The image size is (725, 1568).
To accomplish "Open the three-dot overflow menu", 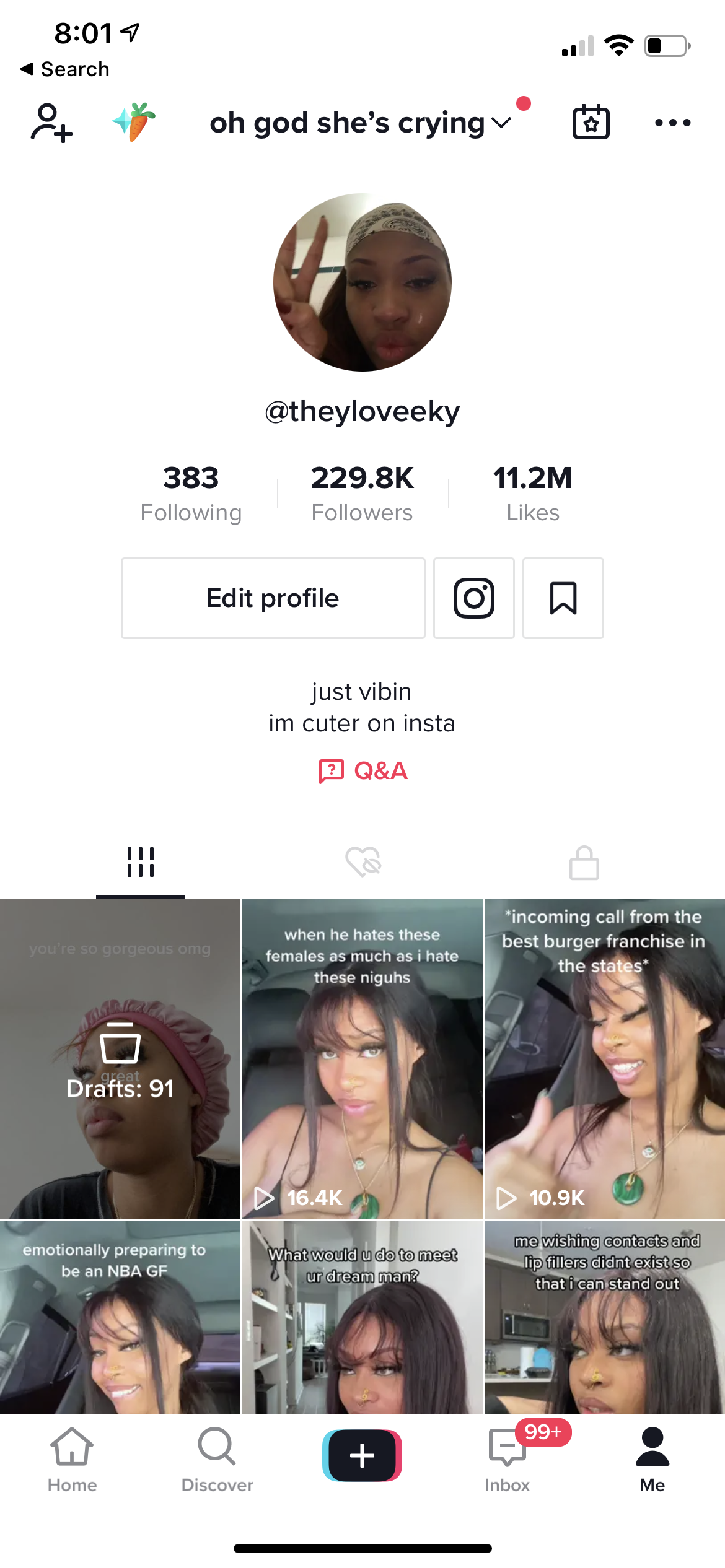I will 672,123.
